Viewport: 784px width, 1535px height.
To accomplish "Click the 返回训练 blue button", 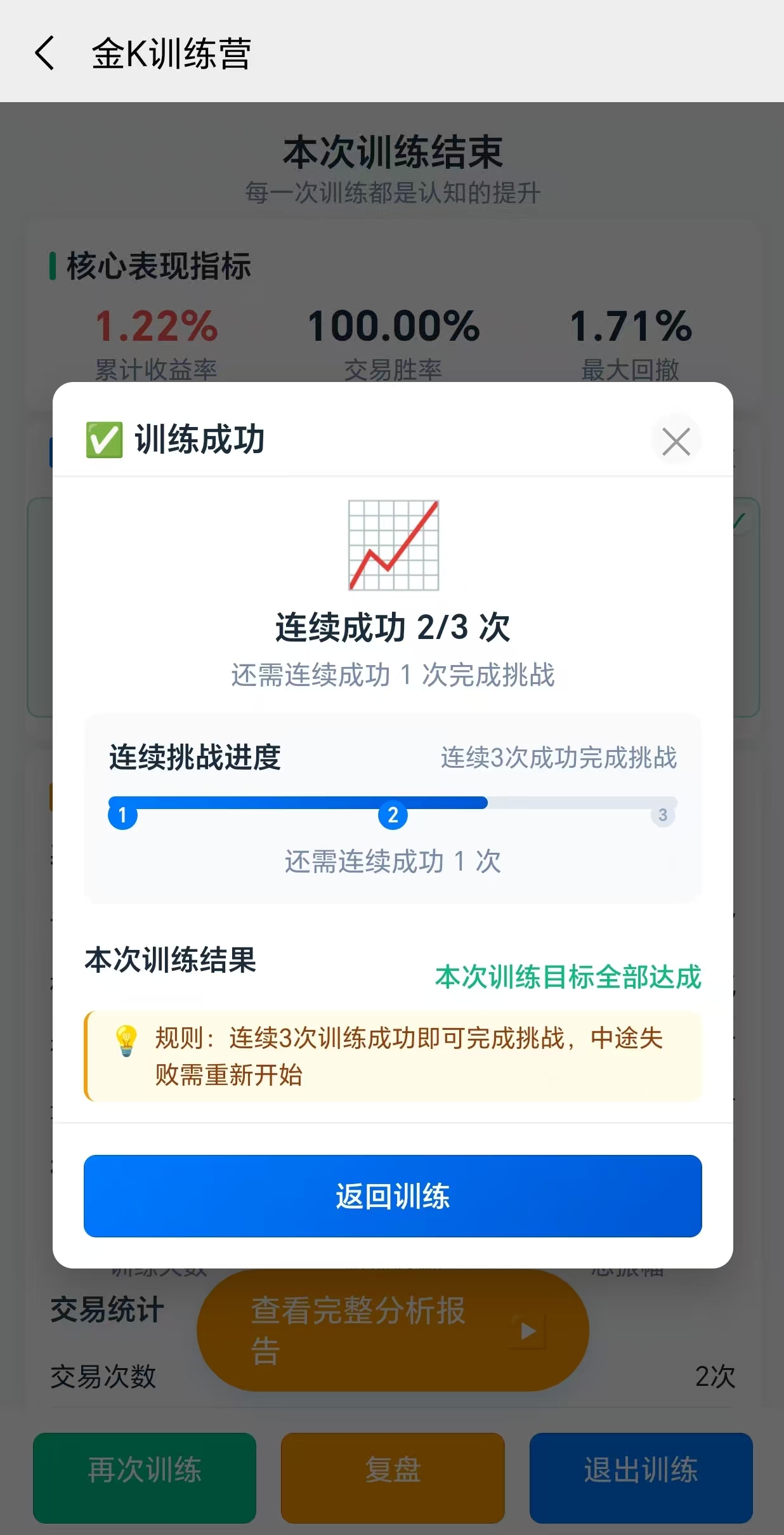I will [x=392, y=1196].
